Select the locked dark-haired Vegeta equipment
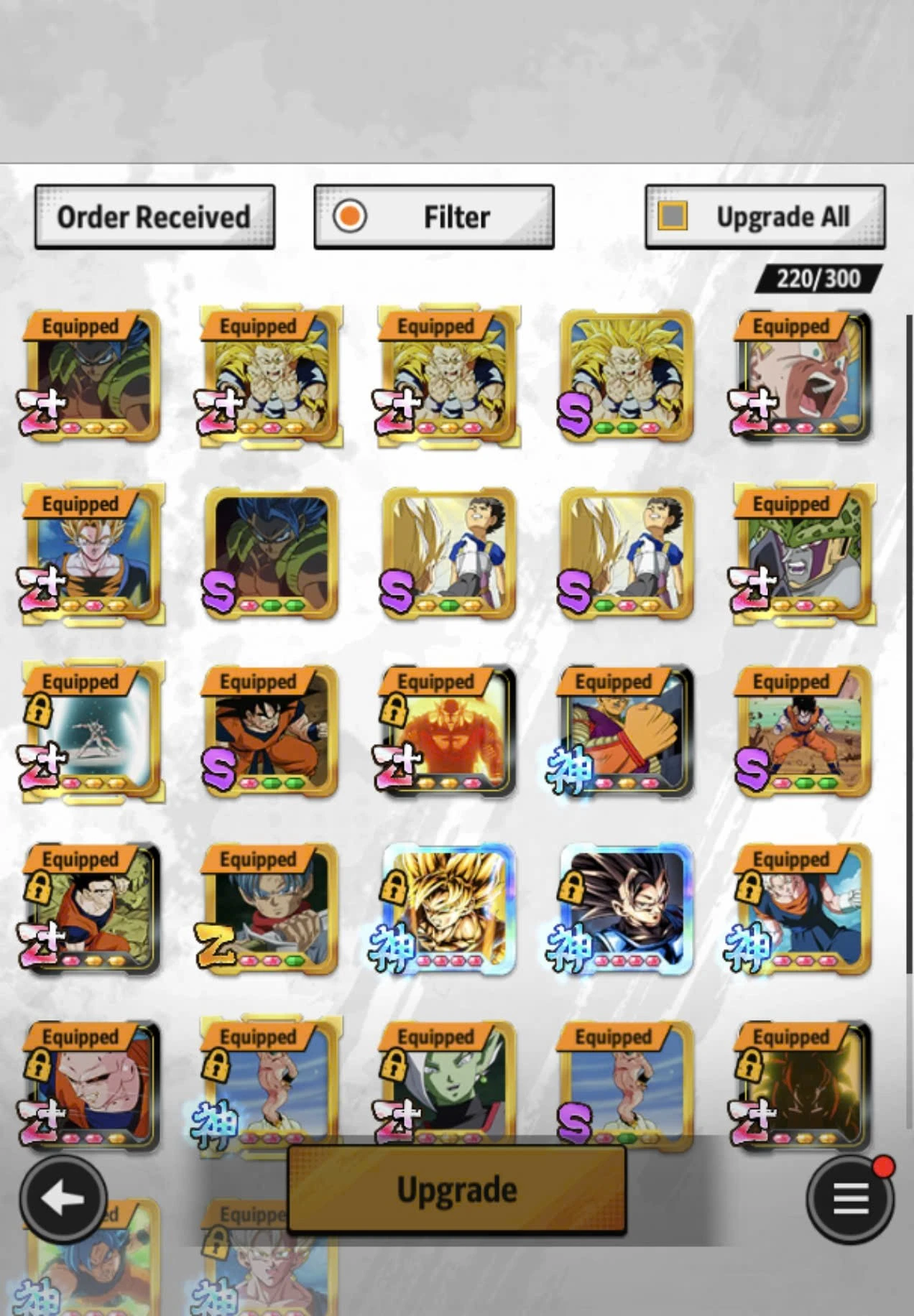The width and height of the screenshot is (914, 1316). [626, 909]
